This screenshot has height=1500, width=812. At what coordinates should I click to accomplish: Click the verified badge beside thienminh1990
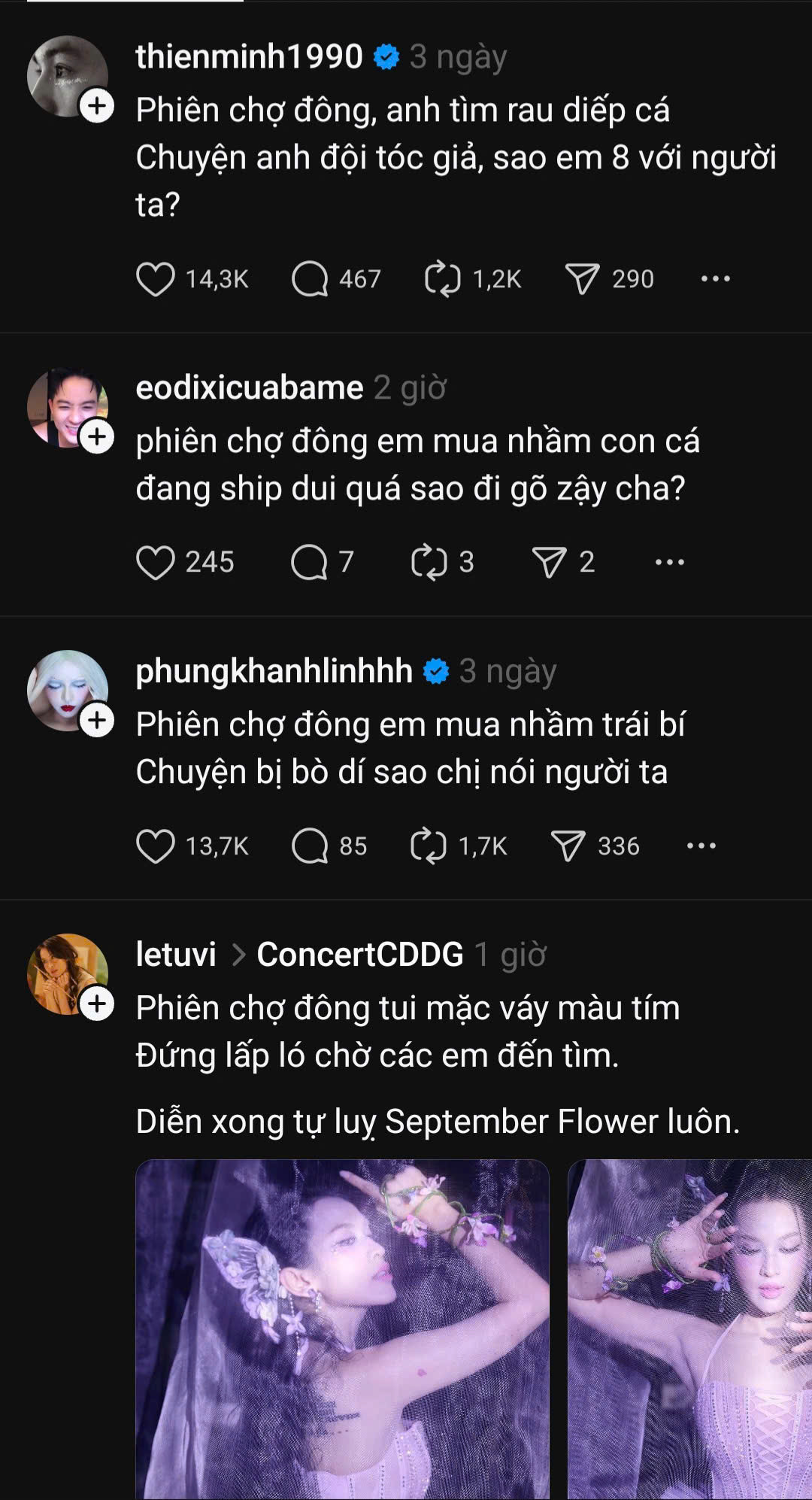point(386,55)
